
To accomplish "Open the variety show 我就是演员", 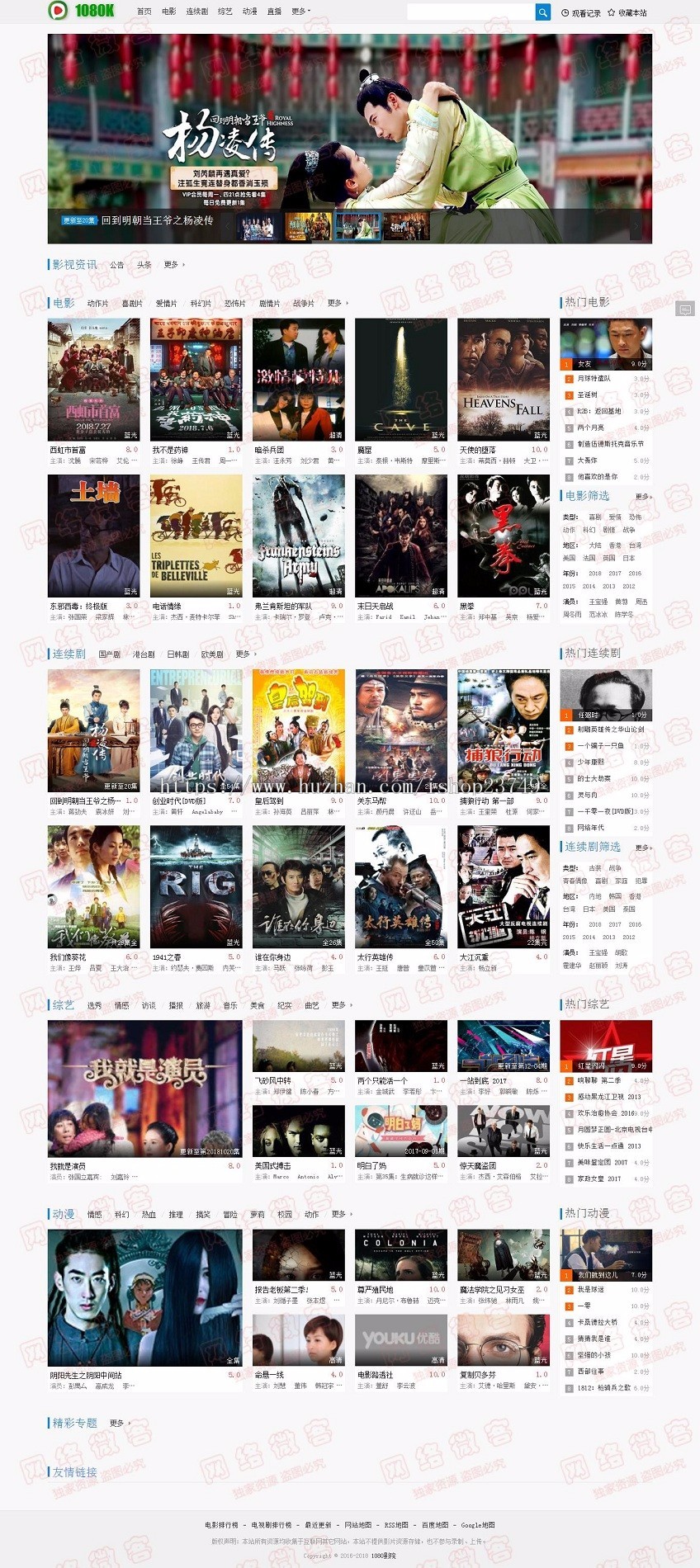I will 144,1088.
